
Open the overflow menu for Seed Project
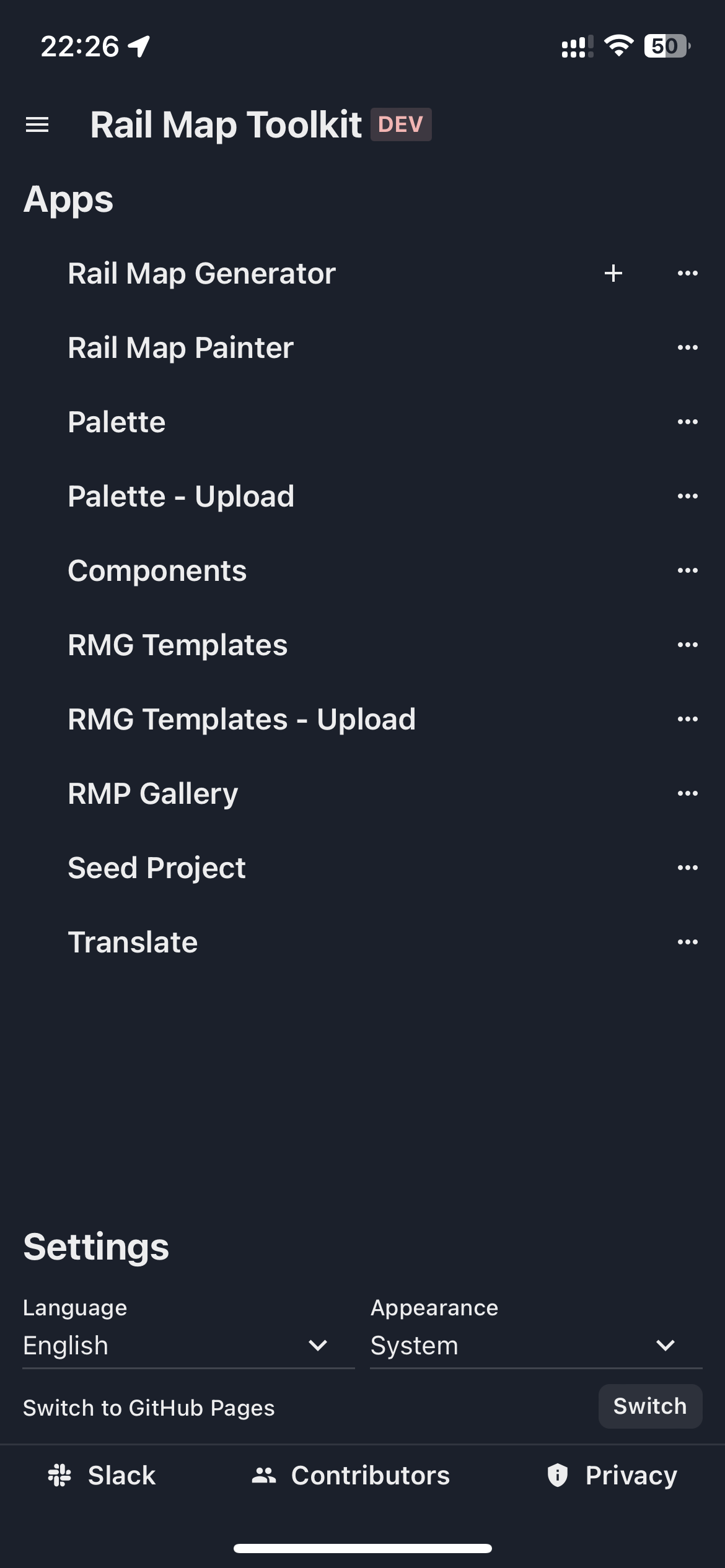pos(688,867)
